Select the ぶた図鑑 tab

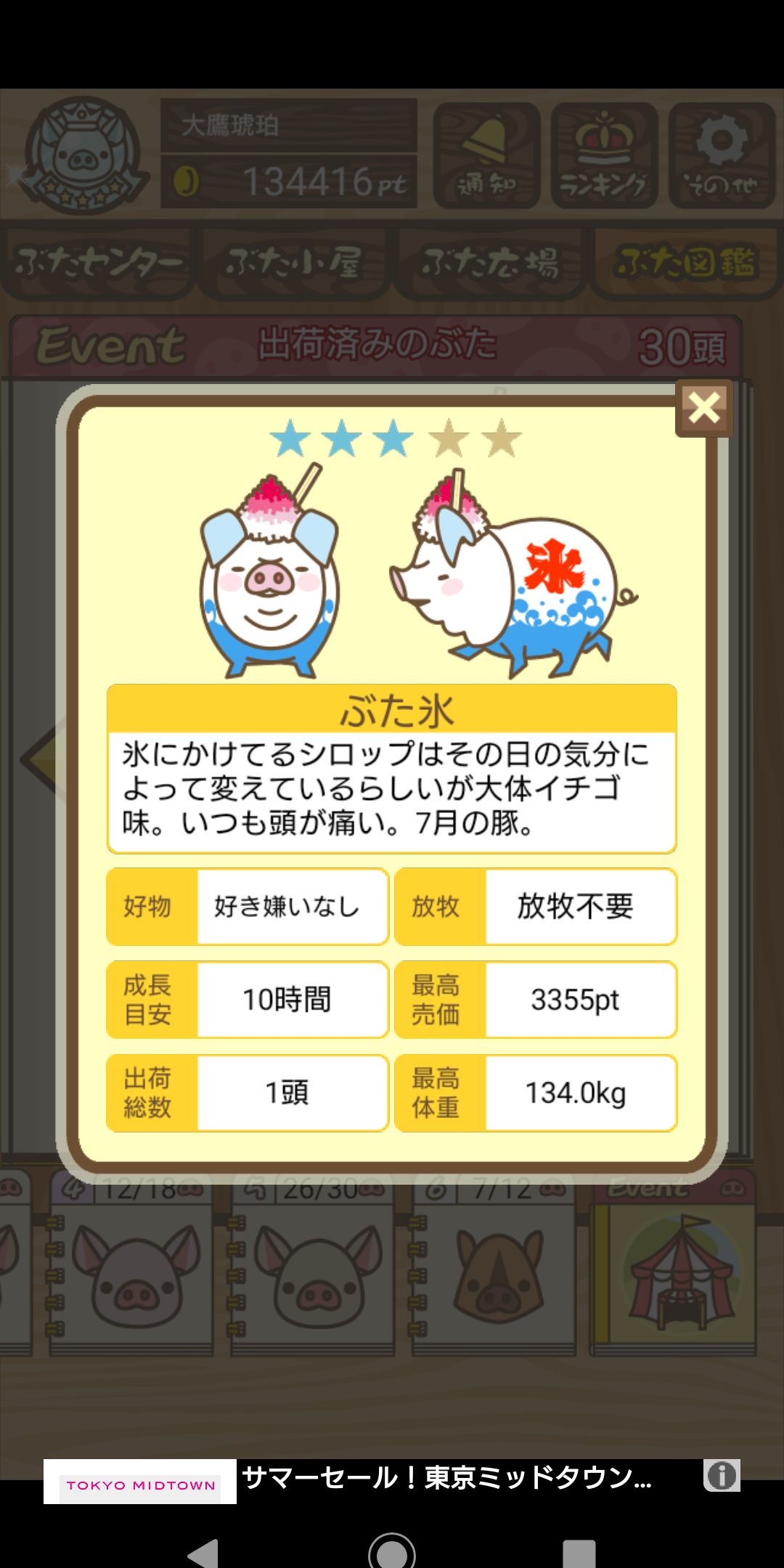(686, 263)
